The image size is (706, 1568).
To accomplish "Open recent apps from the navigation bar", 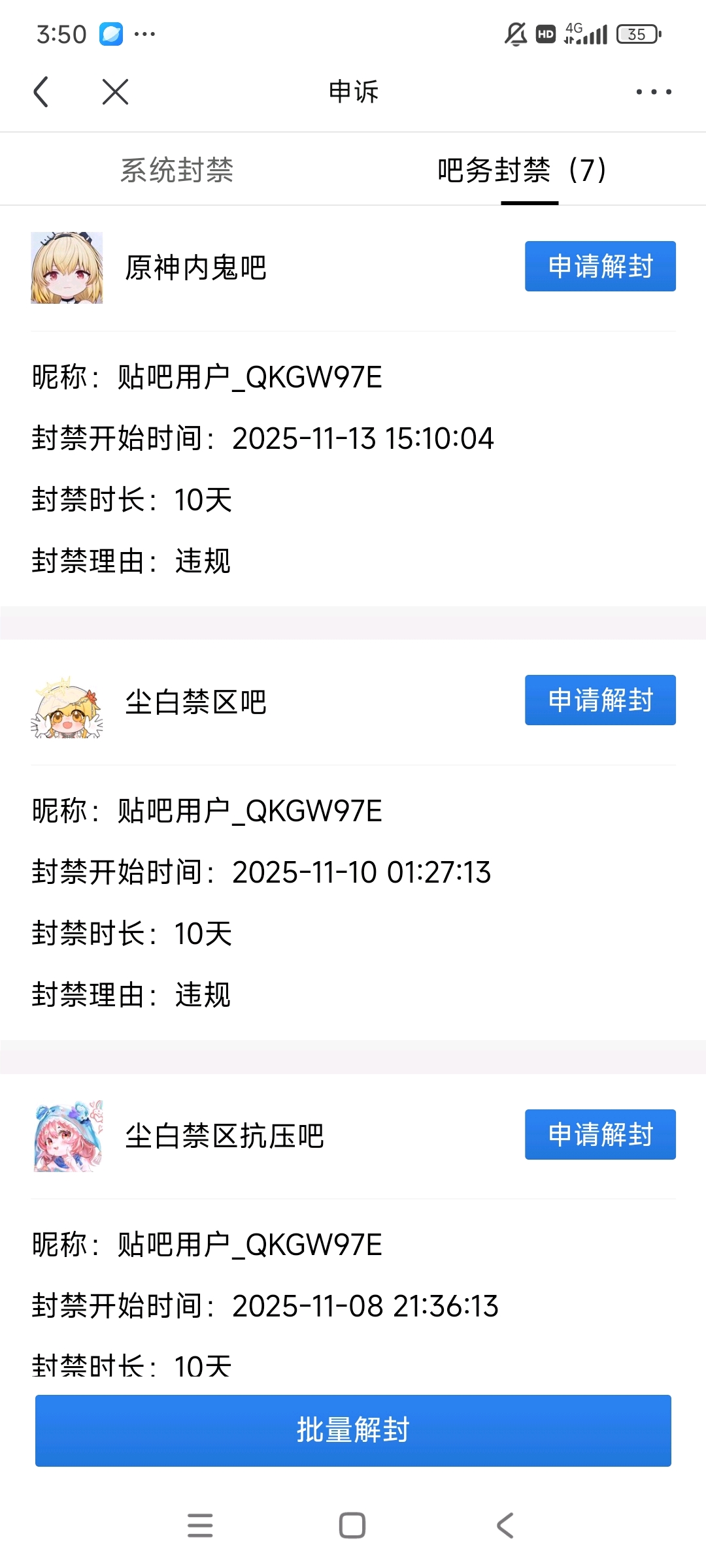I will coord(200,1526).
